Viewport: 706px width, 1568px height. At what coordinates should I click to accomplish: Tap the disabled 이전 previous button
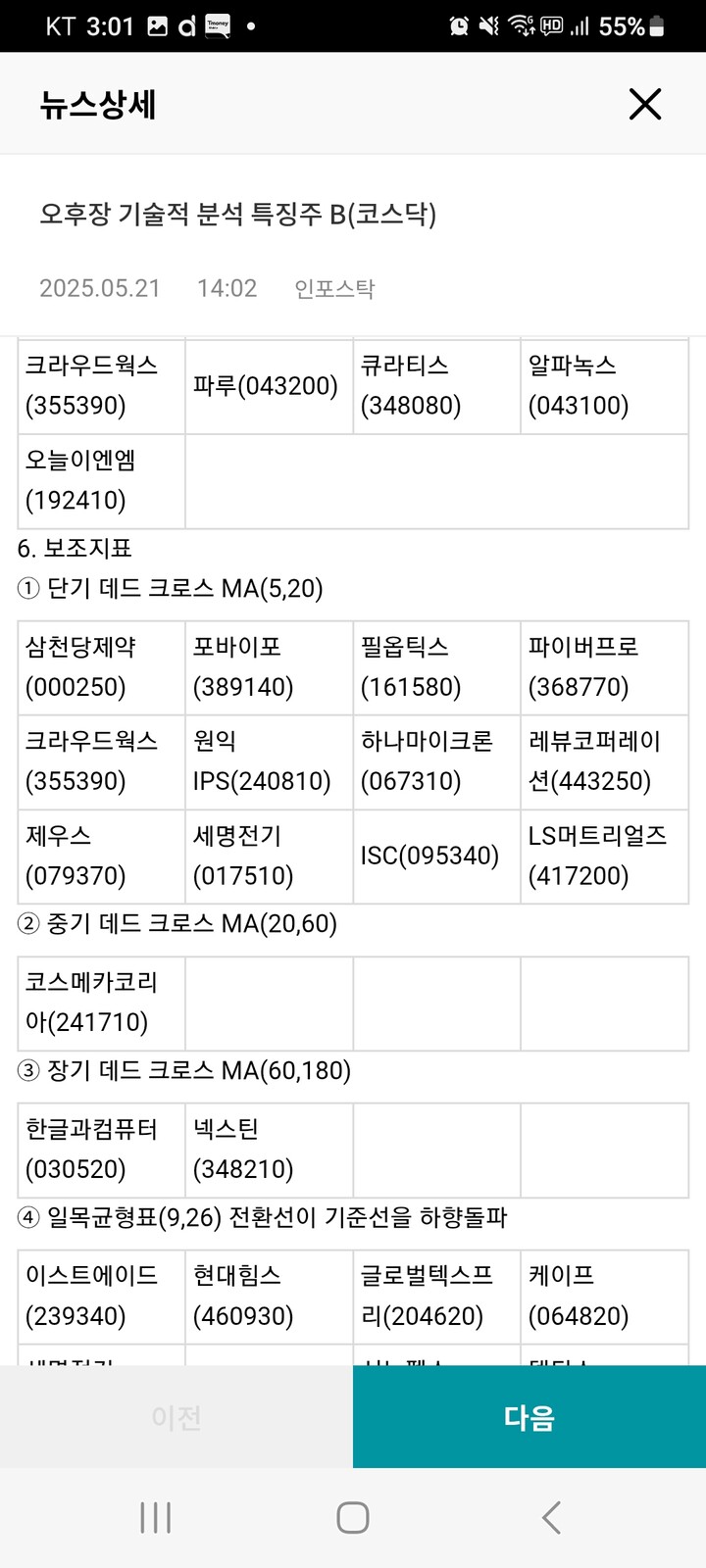(176, 1416)
